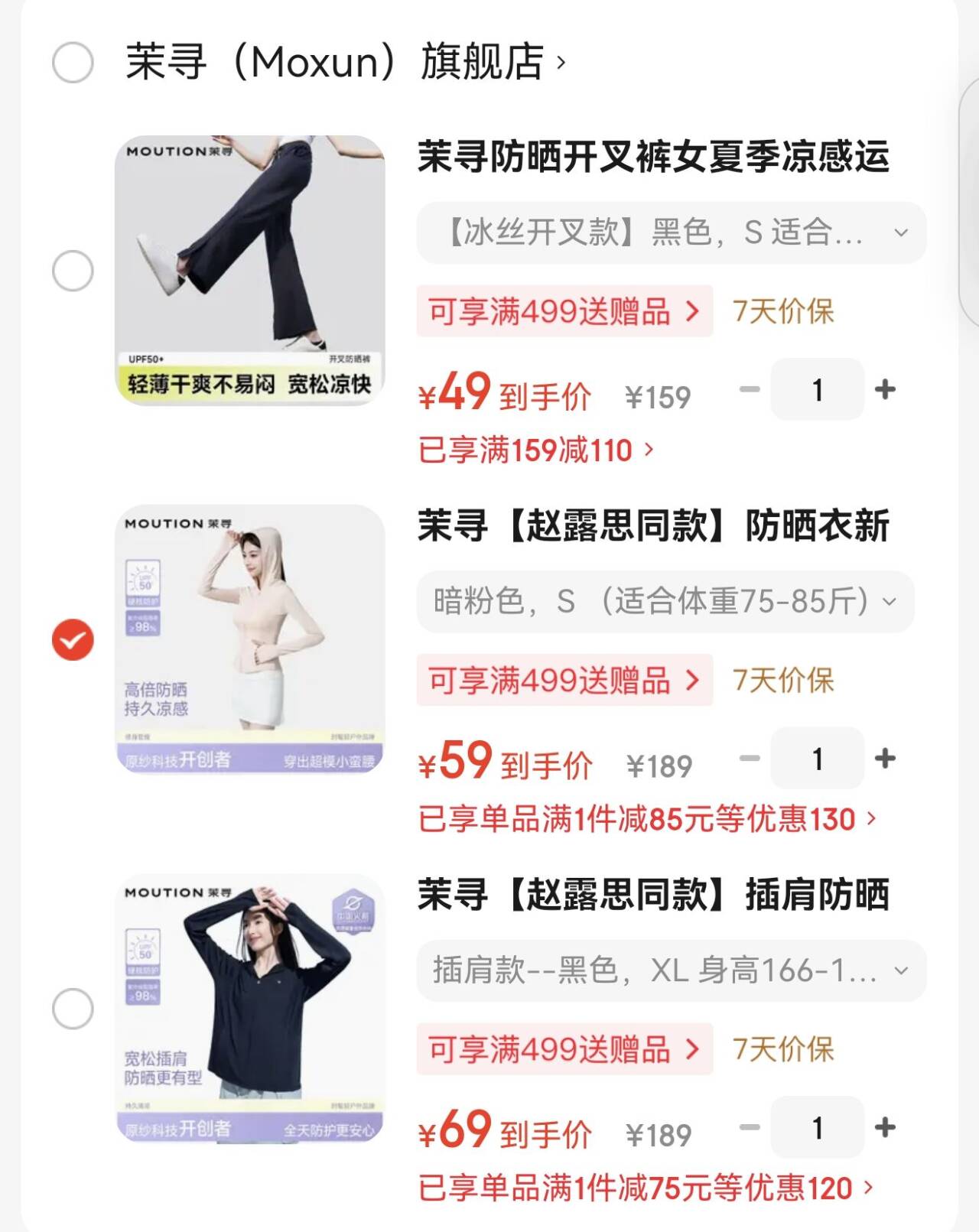Select the 插肩防晒 item checkbox
The width and height of the screenshot is (979, 1232).
73,1009
